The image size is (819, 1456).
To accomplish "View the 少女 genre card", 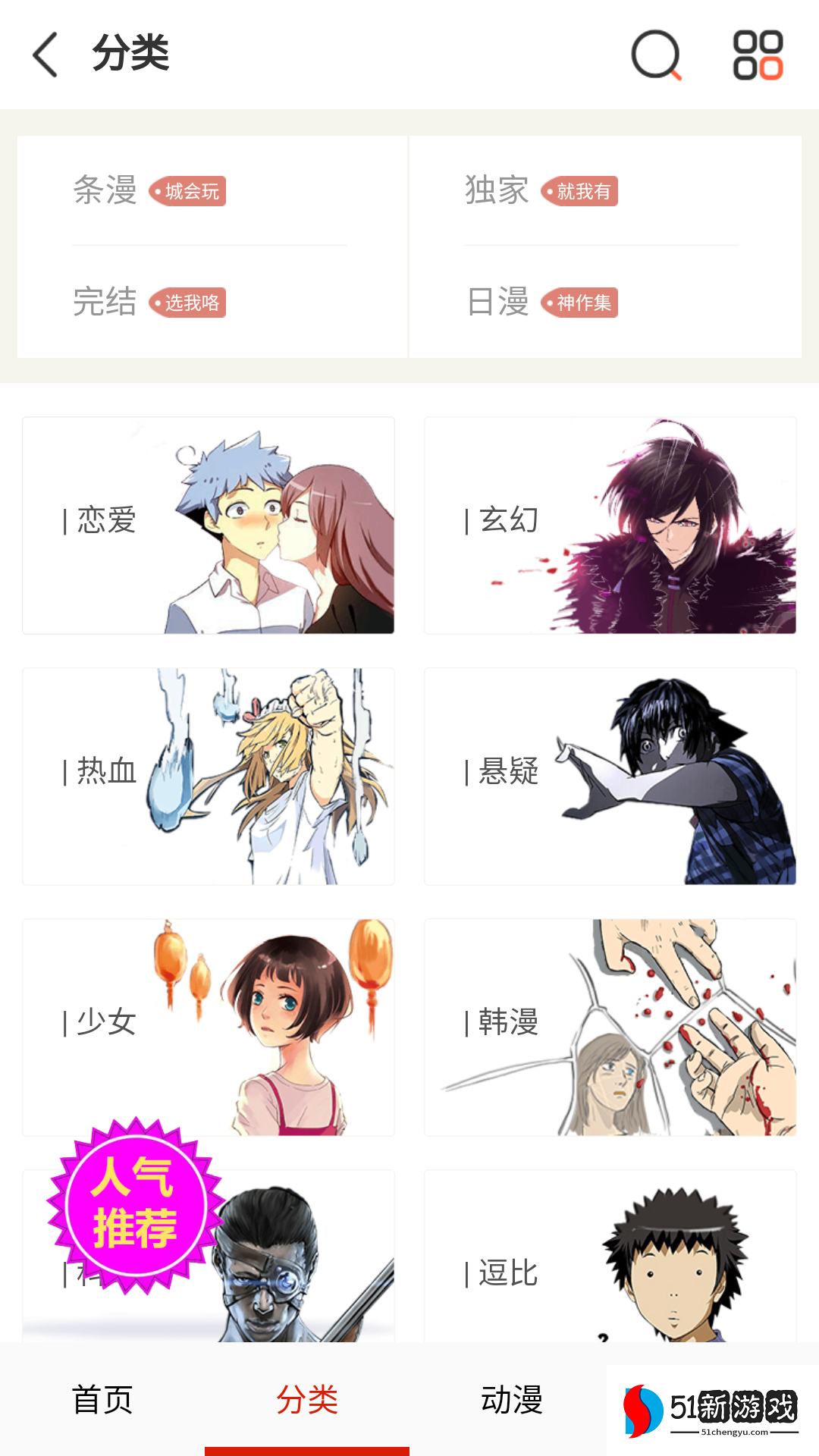I will click(209, 1027).
